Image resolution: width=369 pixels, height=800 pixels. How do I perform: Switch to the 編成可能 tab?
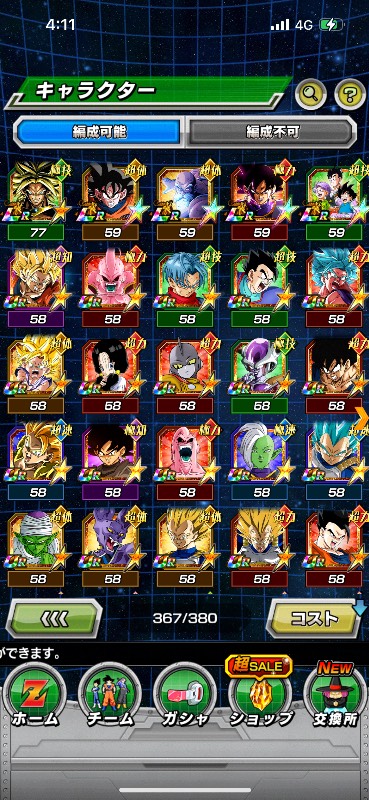click(x=98, y=132)
